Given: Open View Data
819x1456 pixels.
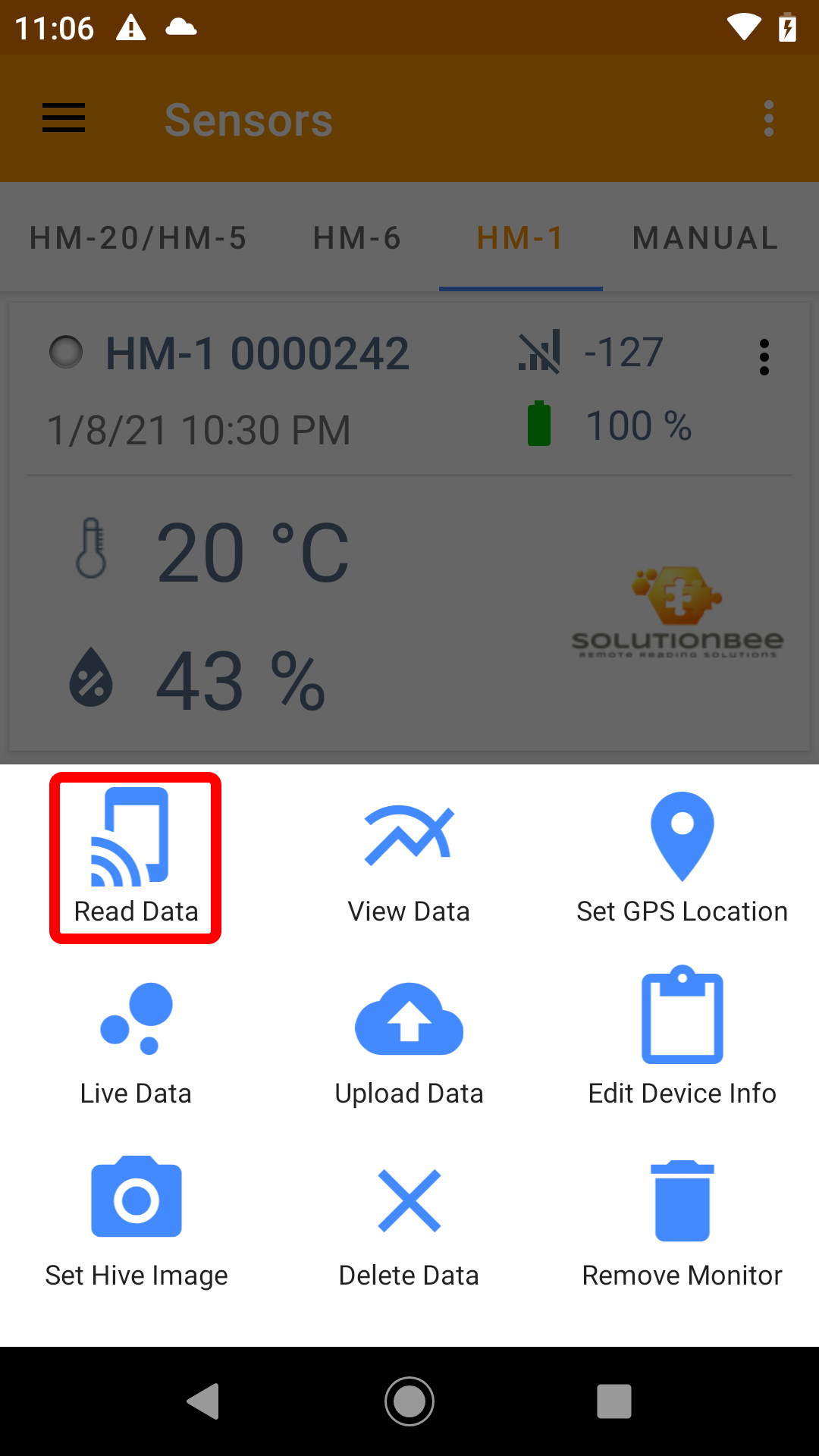Looking at the screenshot, I should (x=409, y=858).
